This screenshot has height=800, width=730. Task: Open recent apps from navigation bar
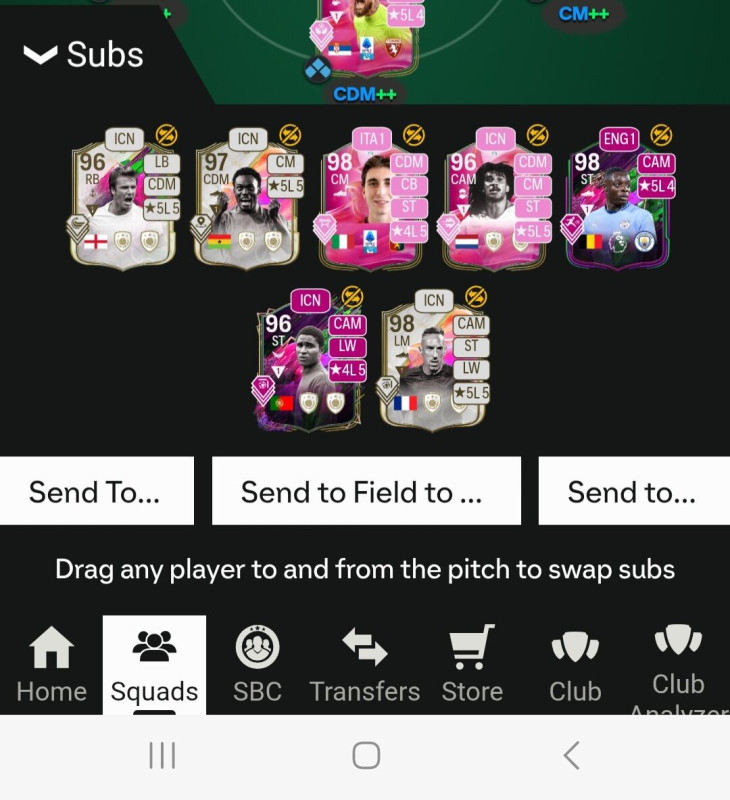click(162, 755)
